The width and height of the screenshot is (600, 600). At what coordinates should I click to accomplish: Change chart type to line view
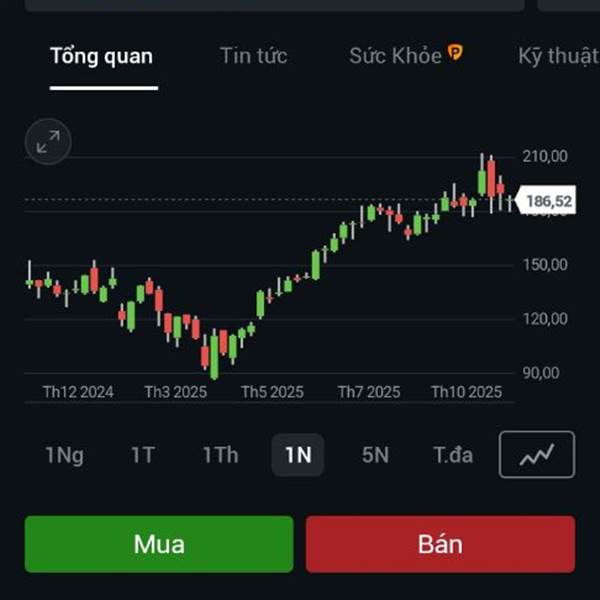(537, 455)
